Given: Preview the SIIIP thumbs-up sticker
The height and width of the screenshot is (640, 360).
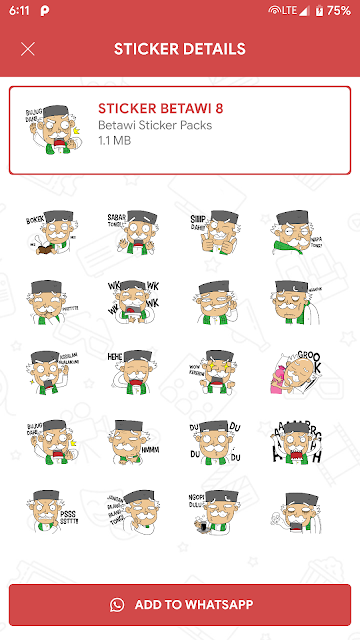Looking at the screenshot, I should click(215, 232).
